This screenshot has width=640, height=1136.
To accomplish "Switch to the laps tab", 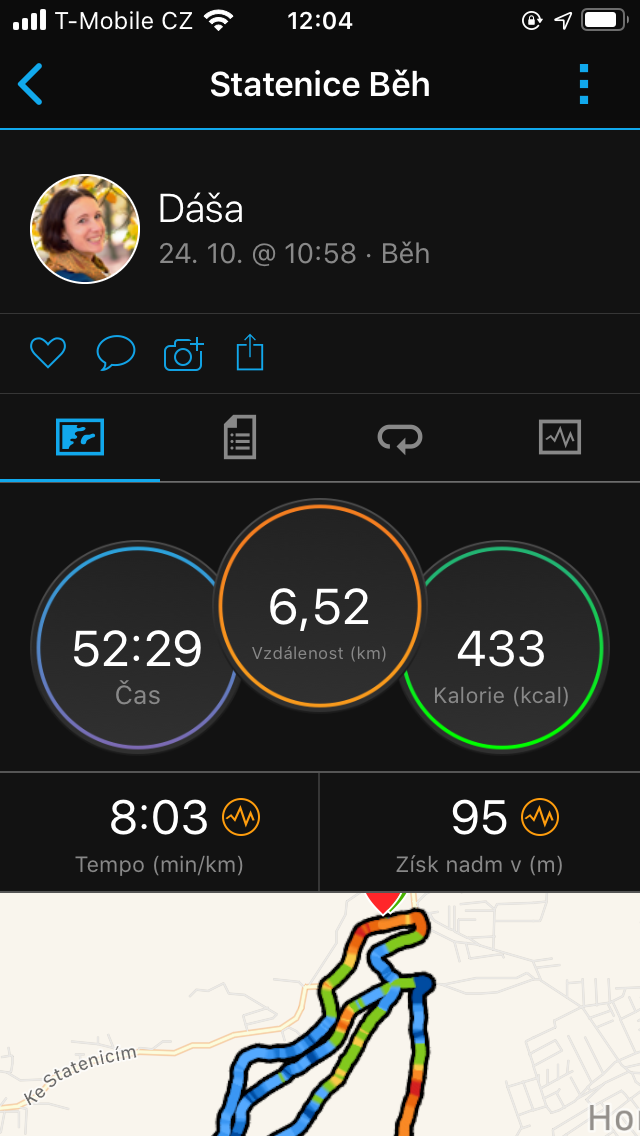I will click(x=400, y=438).
